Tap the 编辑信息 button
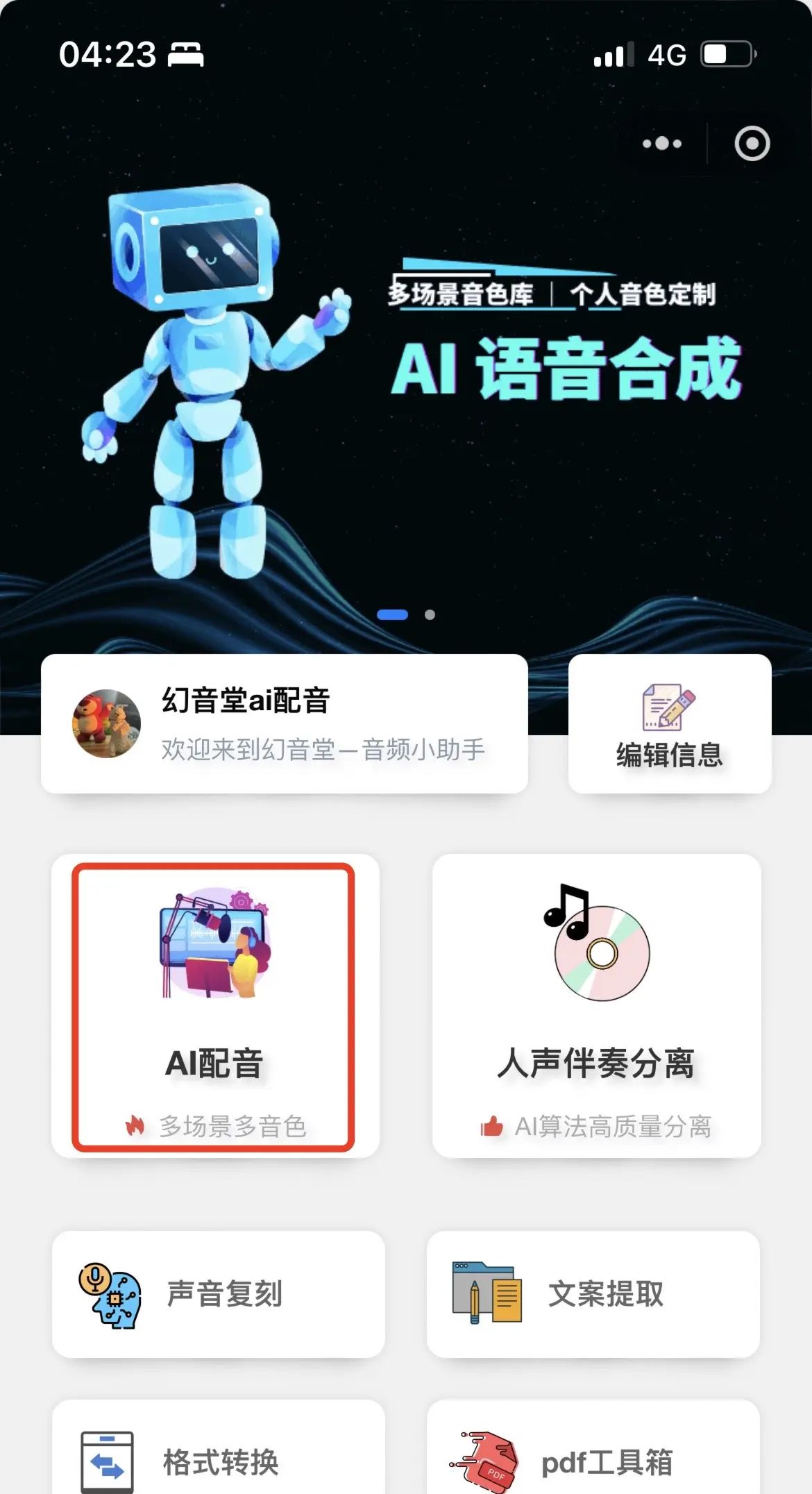The width and height of the screenshot is (812, 1494). (668, 758)
